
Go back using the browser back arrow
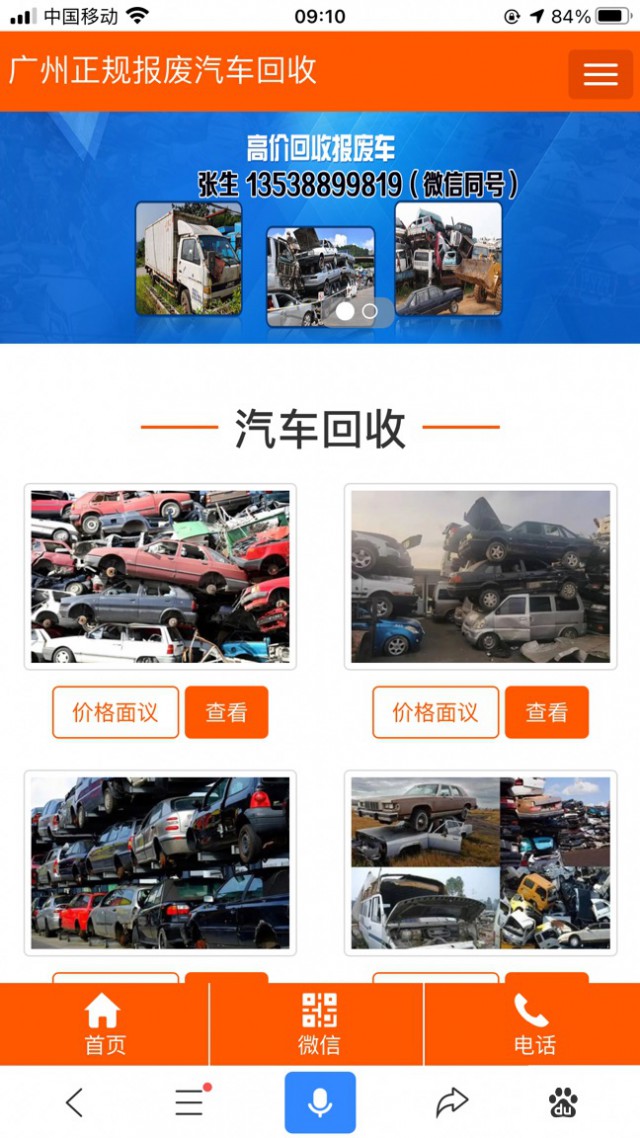pos(73,1102)
